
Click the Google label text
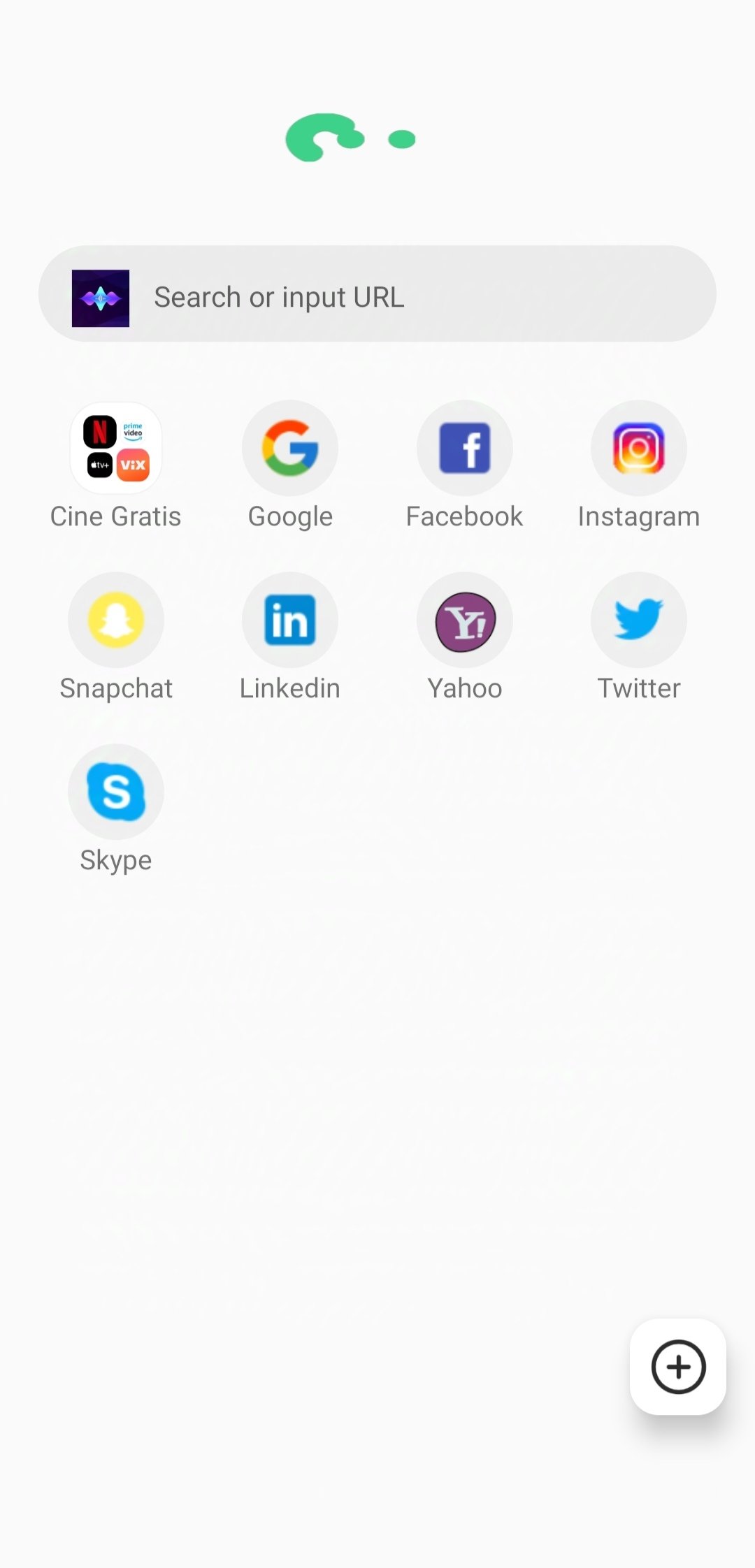click(x=290, y=516)
